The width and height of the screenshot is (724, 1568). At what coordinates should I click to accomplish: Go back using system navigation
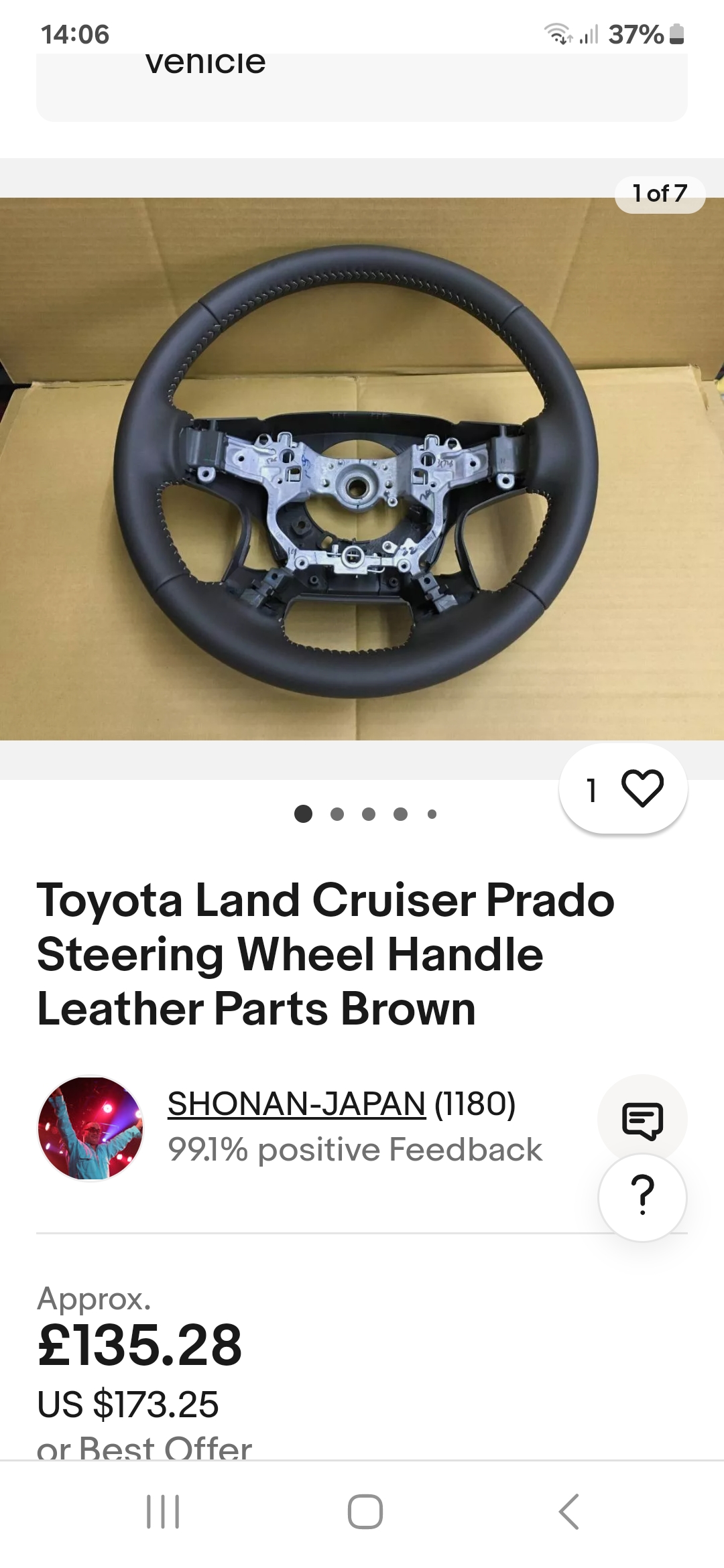(x=568, y=1512)
